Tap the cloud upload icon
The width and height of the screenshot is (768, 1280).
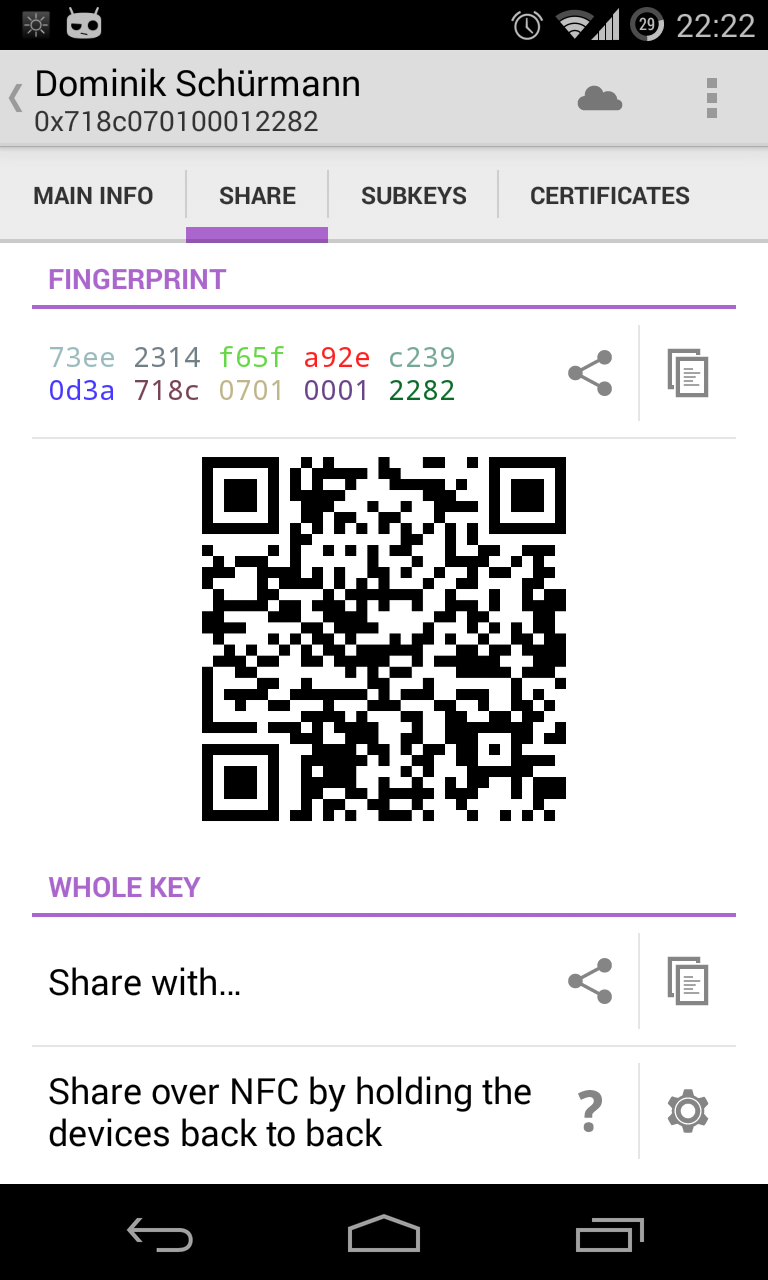pyautogui.click(x=600, y=98)
